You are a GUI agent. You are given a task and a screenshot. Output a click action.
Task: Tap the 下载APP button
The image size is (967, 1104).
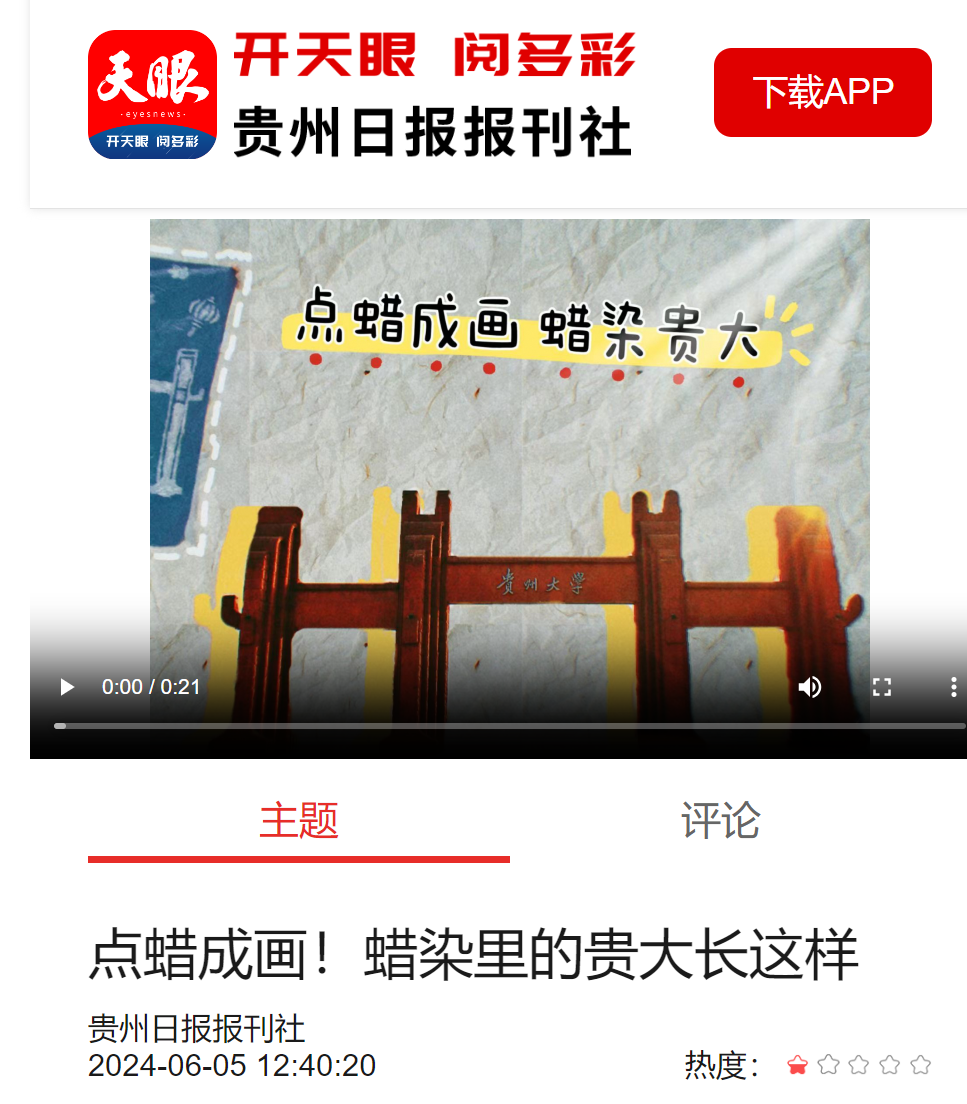822,92
